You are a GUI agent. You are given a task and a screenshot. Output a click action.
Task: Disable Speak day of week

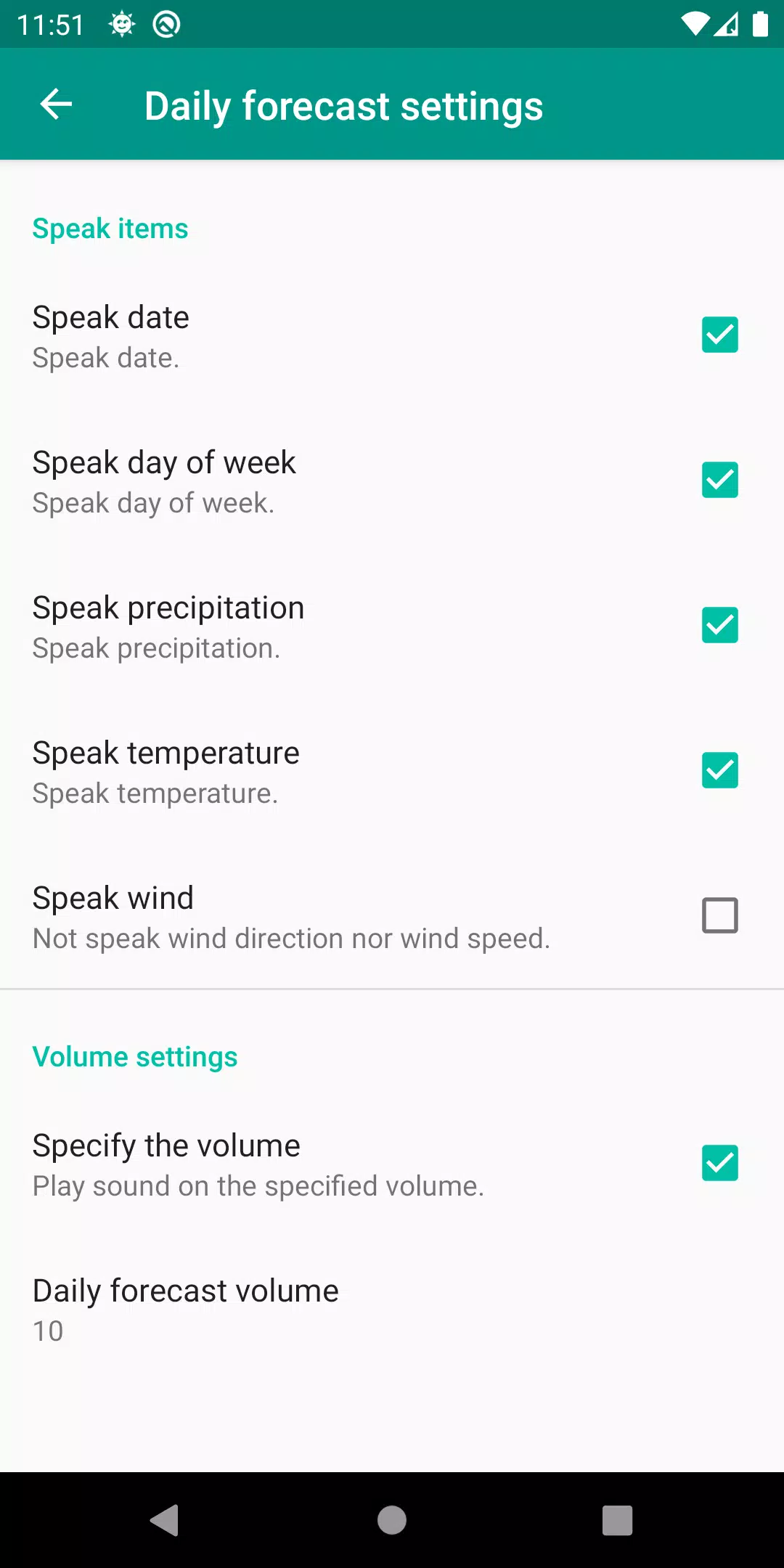click(719, 479)
